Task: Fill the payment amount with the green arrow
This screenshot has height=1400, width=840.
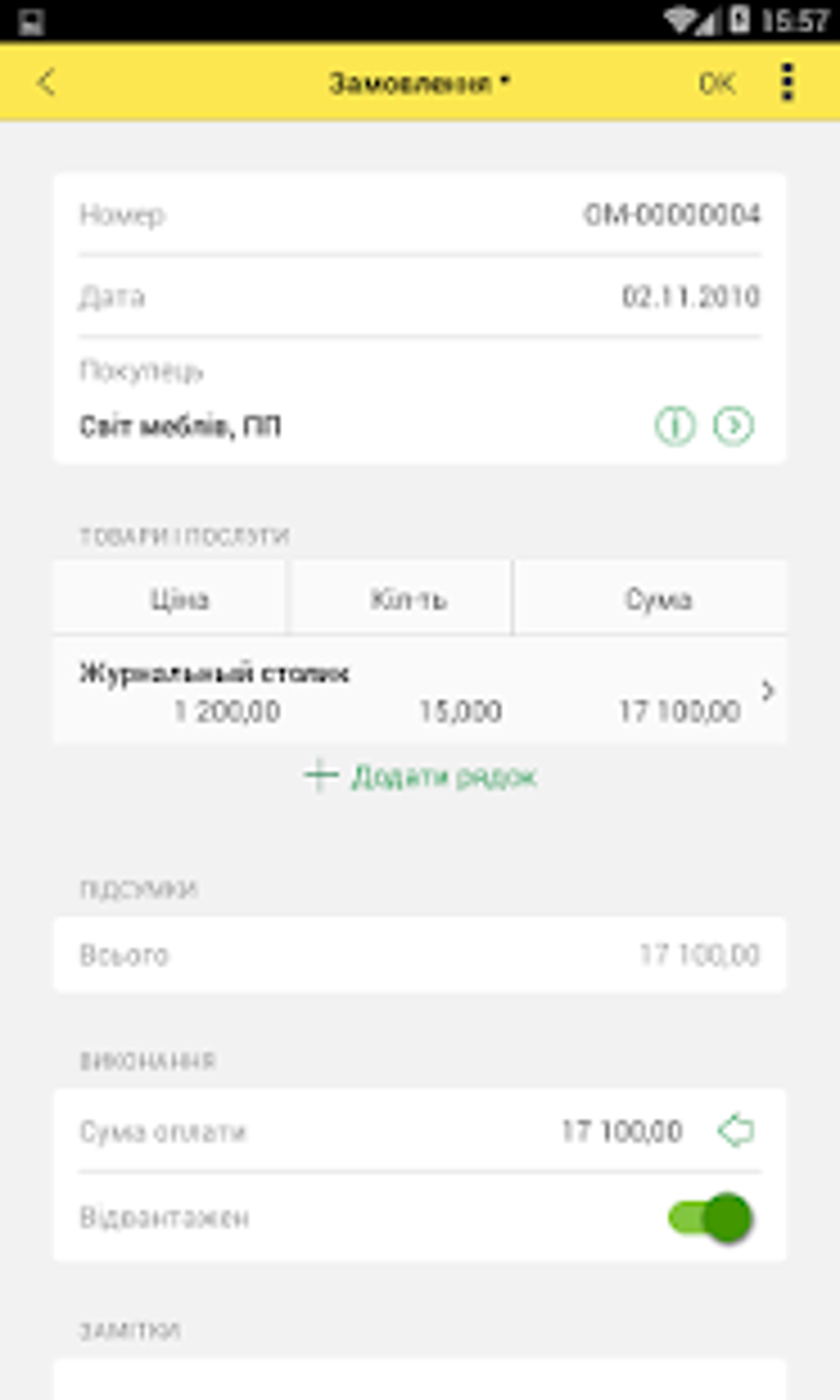Action: pyautogui.click(x=735, y=1130)
